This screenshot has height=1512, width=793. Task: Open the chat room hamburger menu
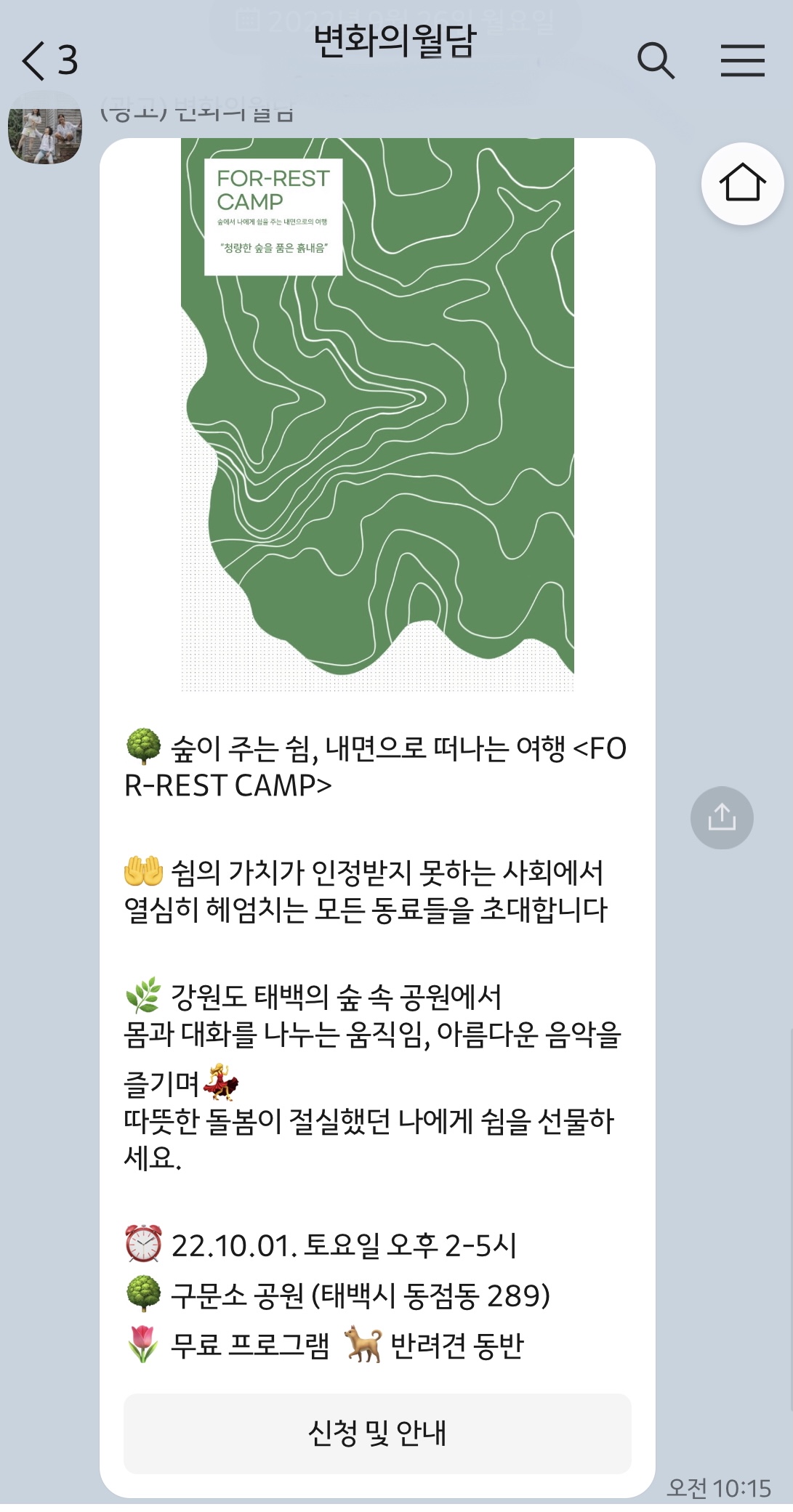pyautogui.click(x=742, y=60)
